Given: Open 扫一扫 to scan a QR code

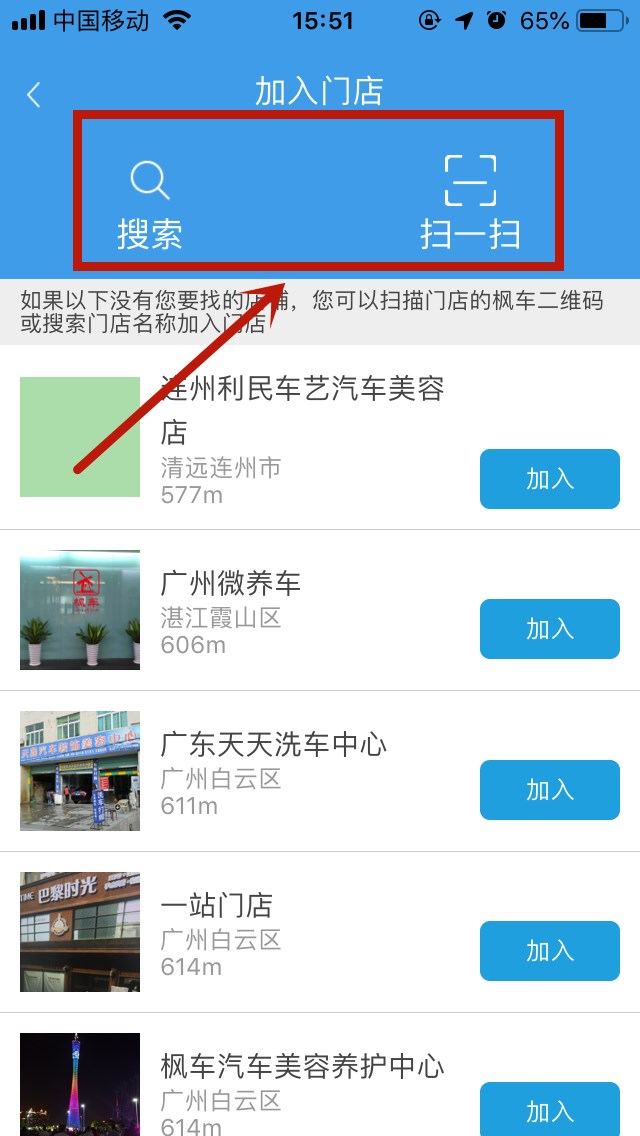Looking at the screenshot, I should coord(470,203).
